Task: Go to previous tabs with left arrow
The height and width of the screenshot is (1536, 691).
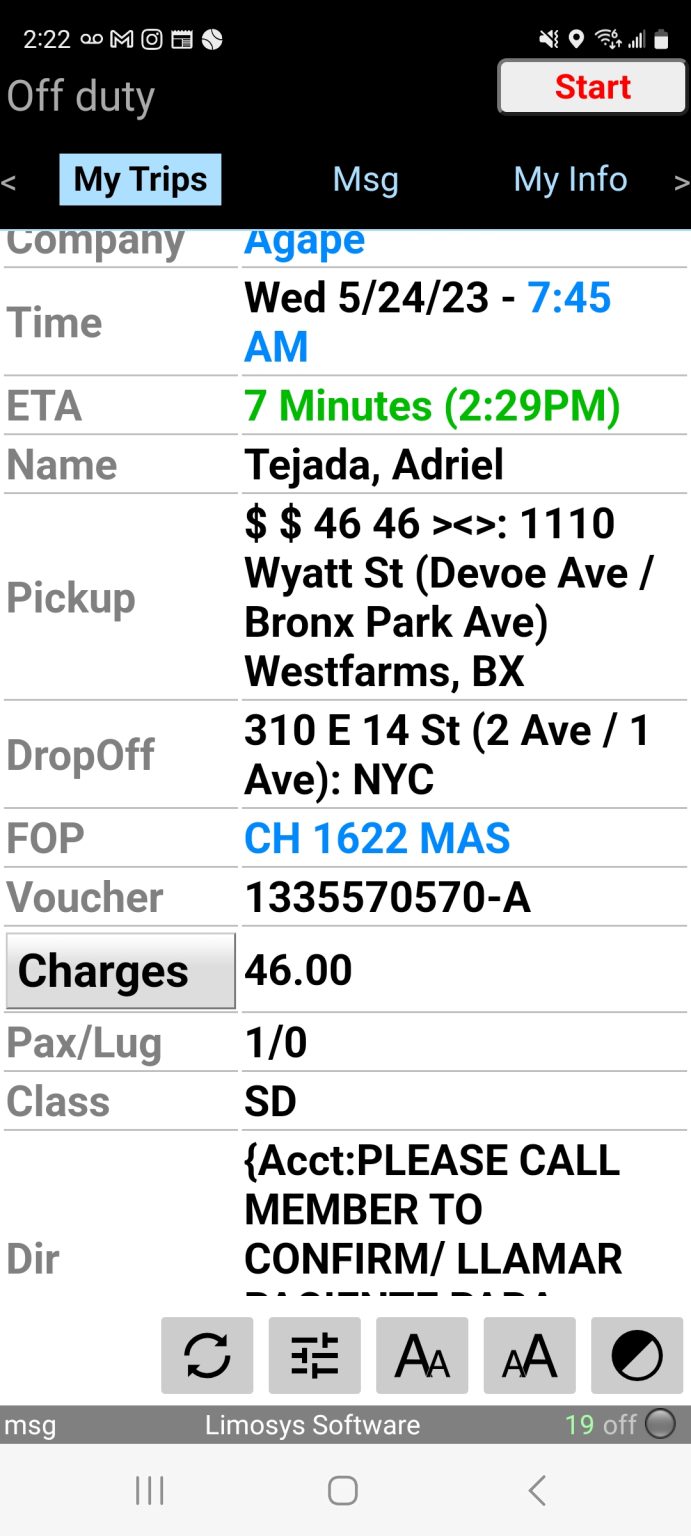Action: [9, 182]
